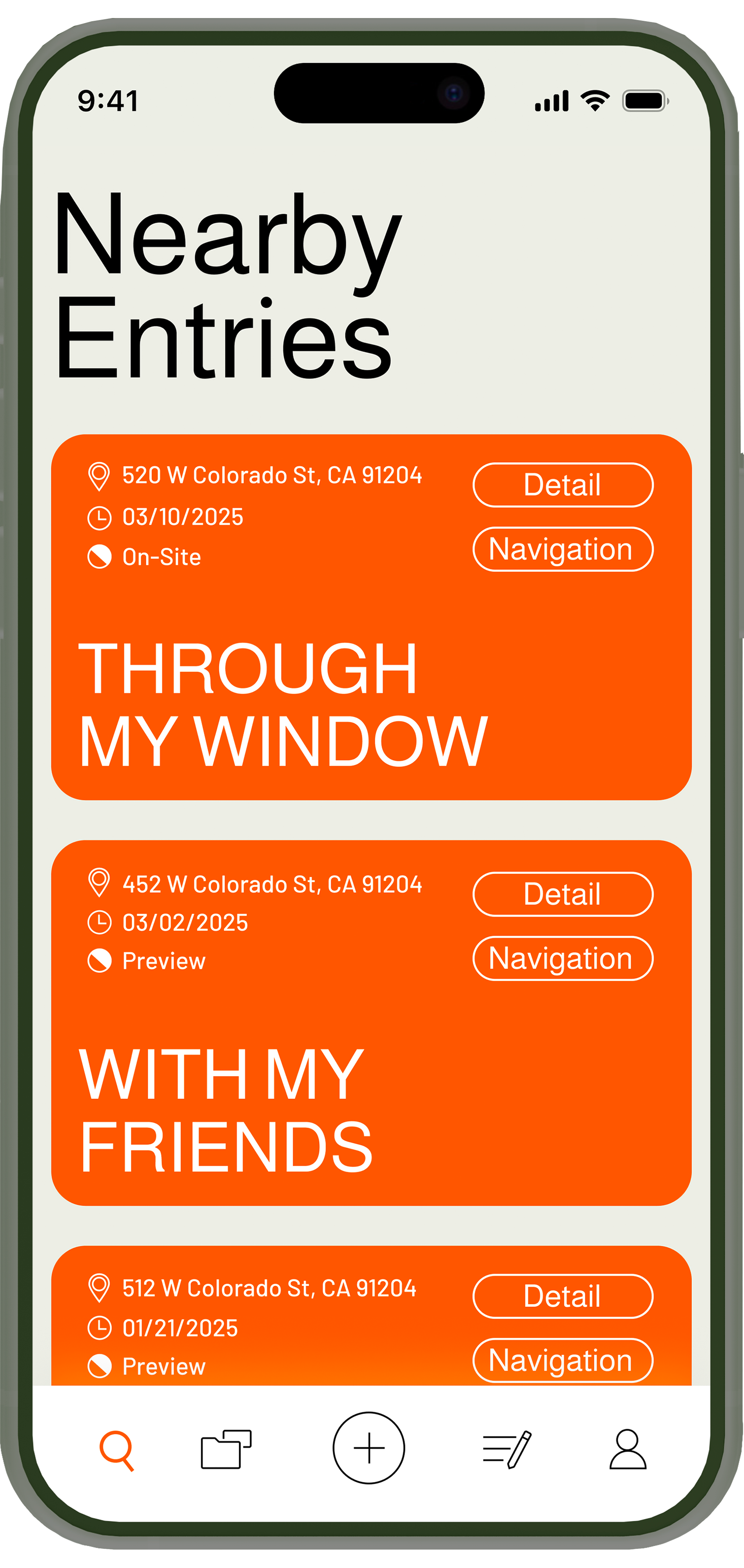Open Detail for Through My Window entry
Screen dimensions: 744x1568
click(563, 485)
